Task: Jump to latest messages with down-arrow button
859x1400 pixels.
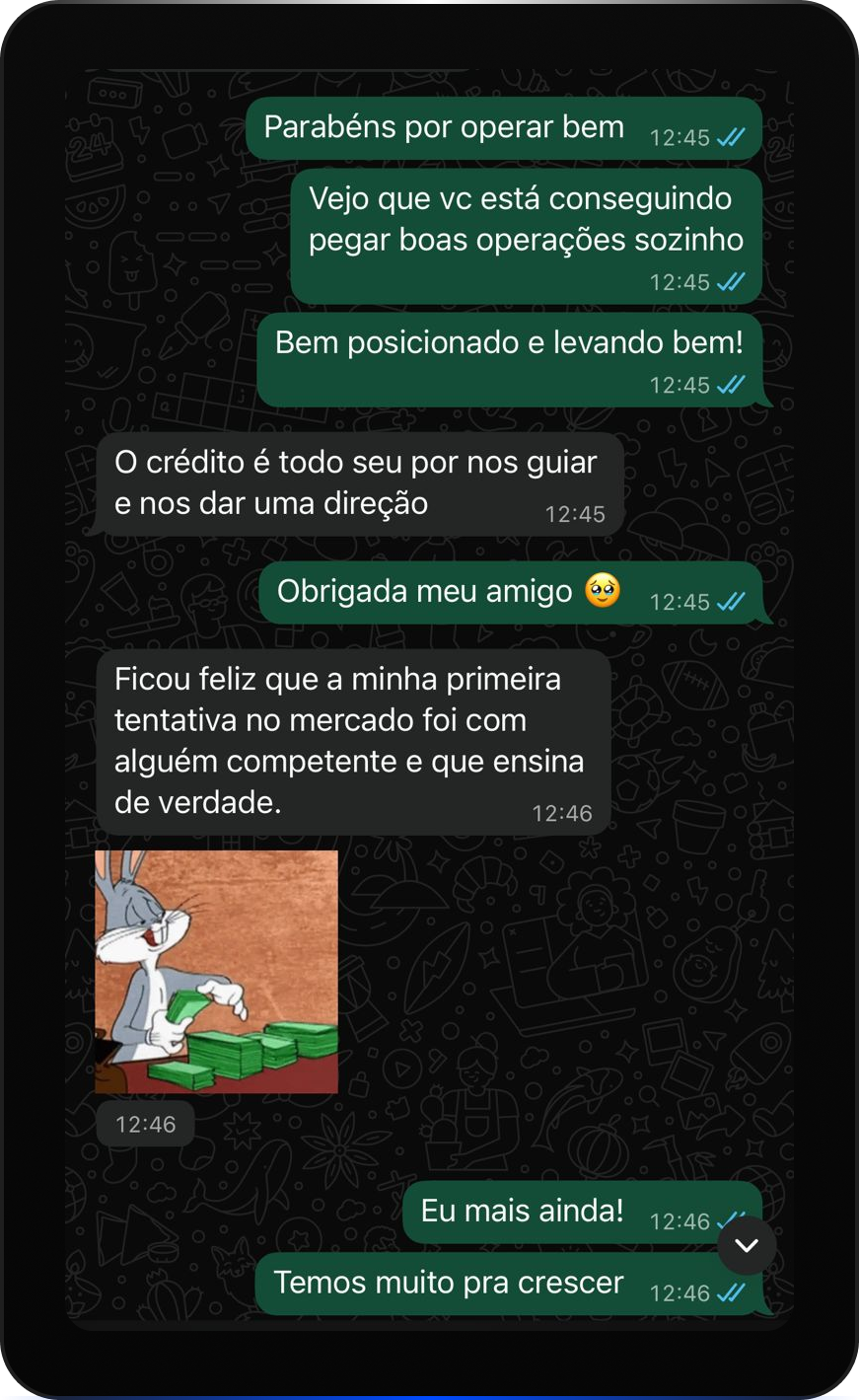Action: pos(747,1245)
